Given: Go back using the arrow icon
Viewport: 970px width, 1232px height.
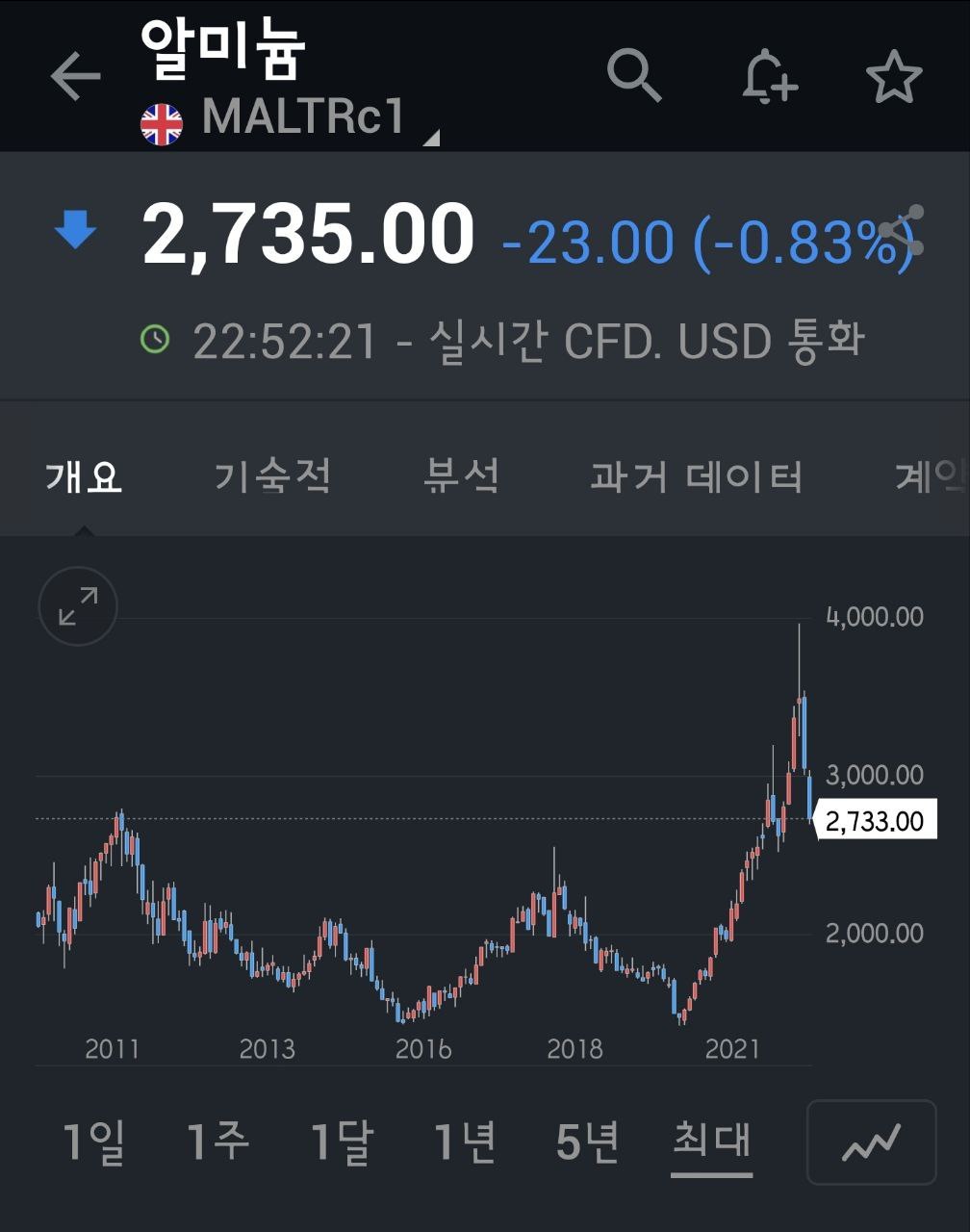Looking at the screenshot, I should (x=75, y=76).
